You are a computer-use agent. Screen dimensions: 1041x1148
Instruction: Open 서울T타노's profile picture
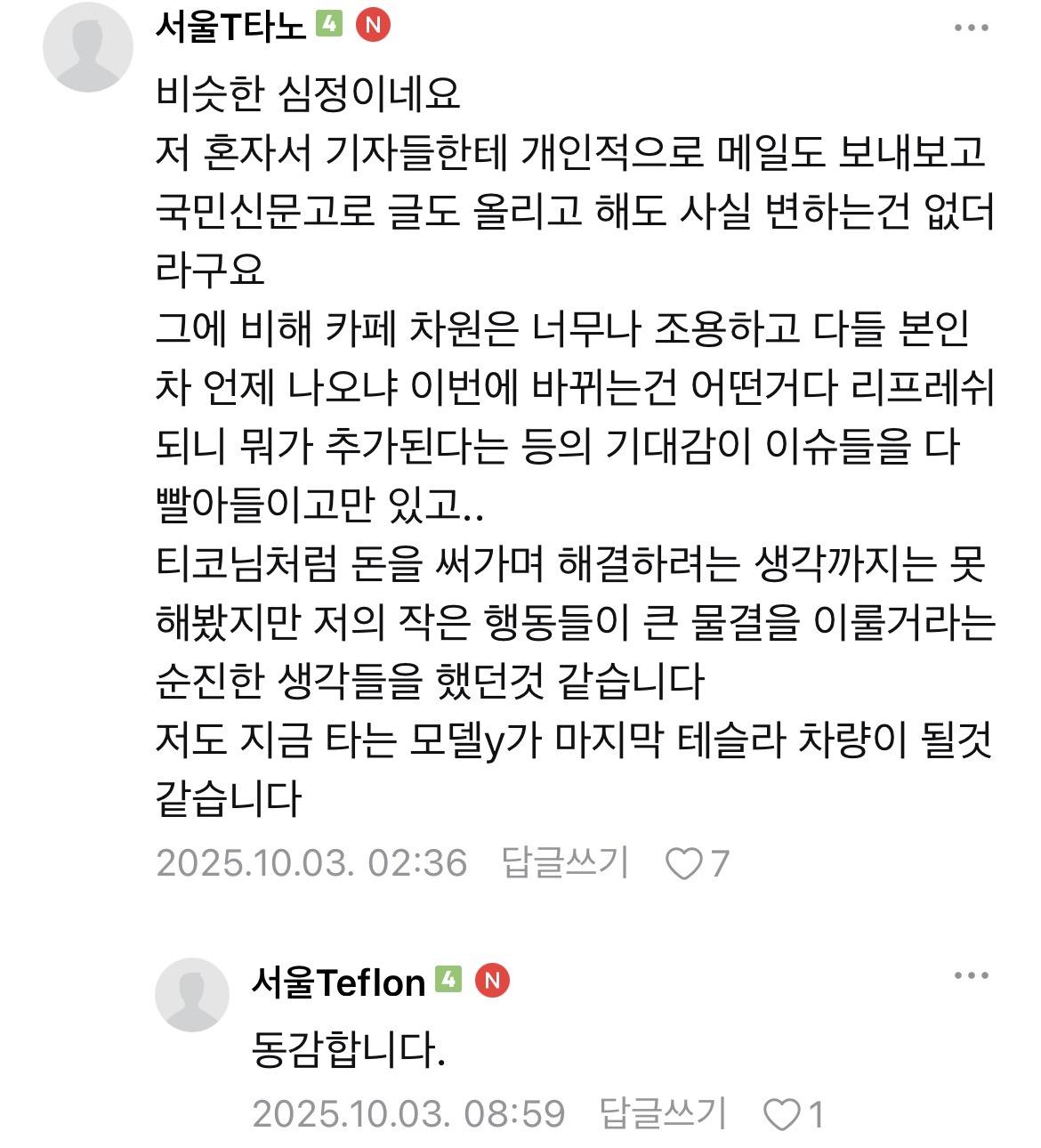87,47
